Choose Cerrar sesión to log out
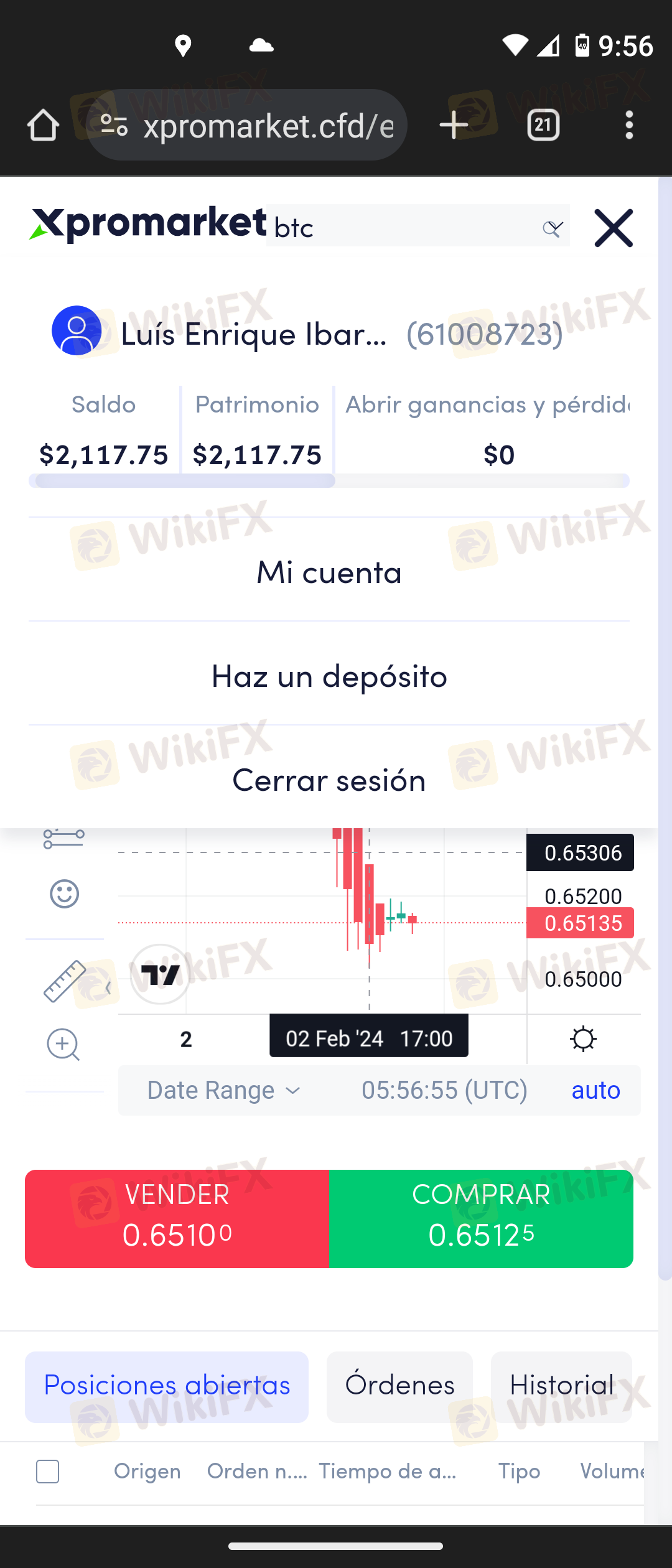The width and height of the screenshot is (672, 1568). click(x=329, y=779)
